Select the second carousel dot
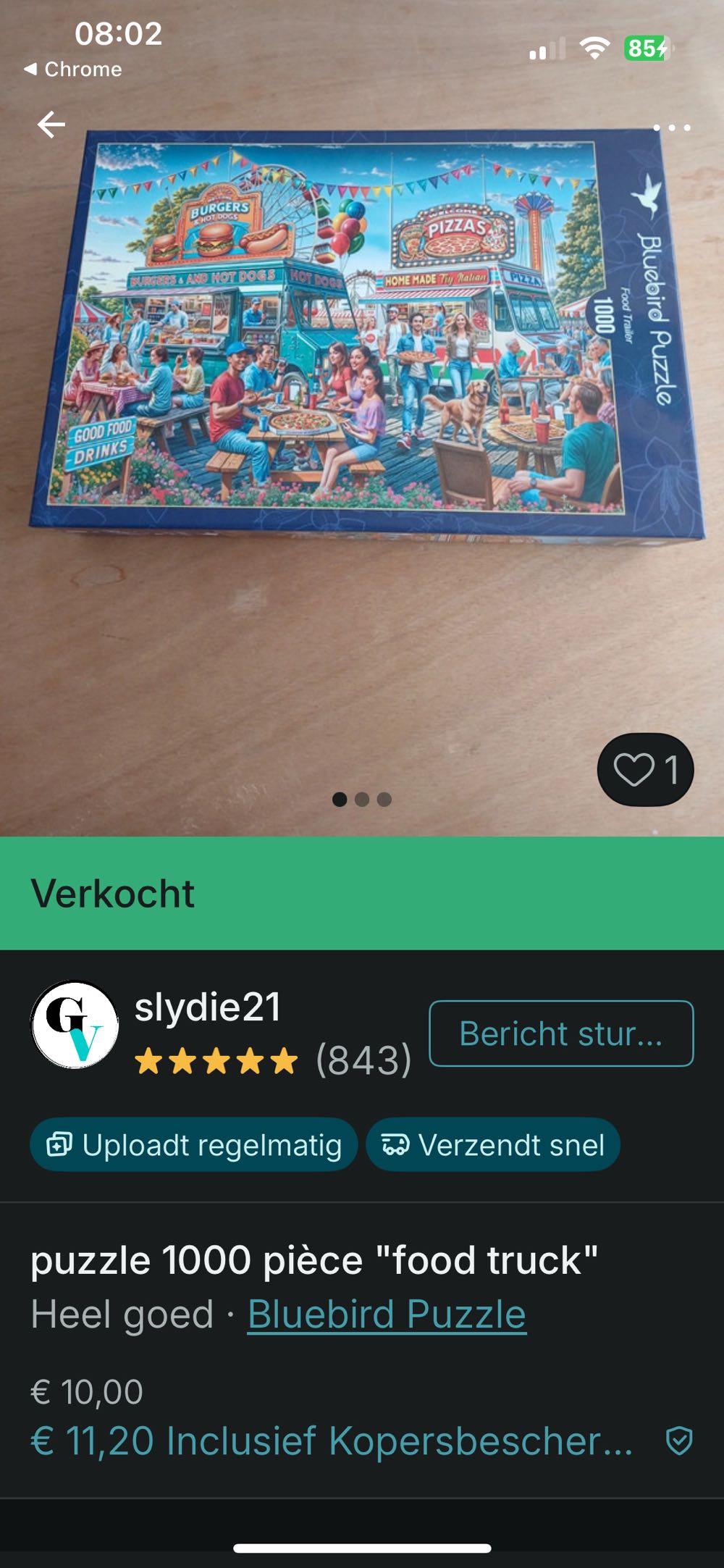Image resolution: width=724 pixels, height=1568 pixels. (x=361, y=799)
